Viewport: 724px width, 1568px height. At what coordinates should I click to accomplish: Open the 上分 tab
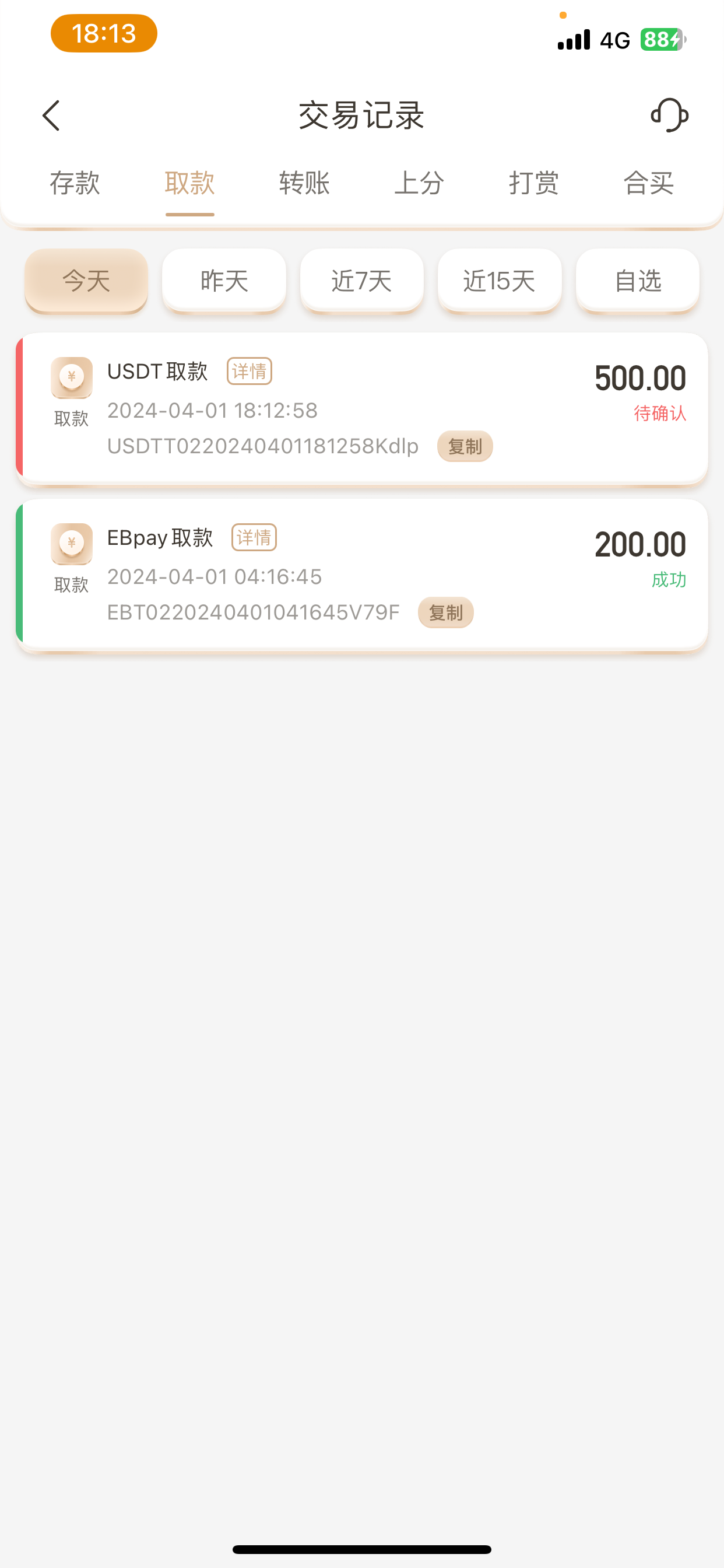pos(419,183)
